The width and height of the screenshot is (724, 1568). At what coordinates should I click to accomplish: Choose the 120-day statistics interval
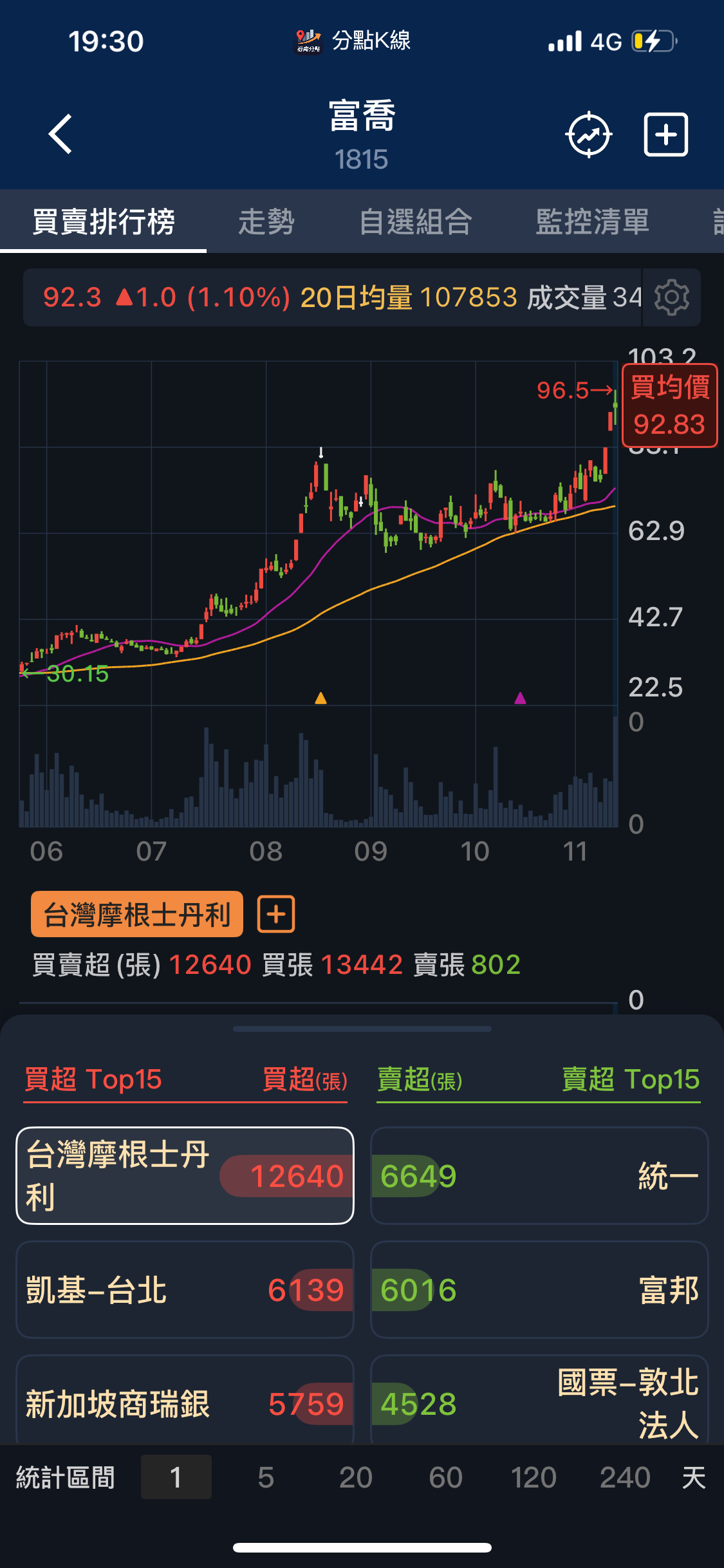tap(534, 1477)
